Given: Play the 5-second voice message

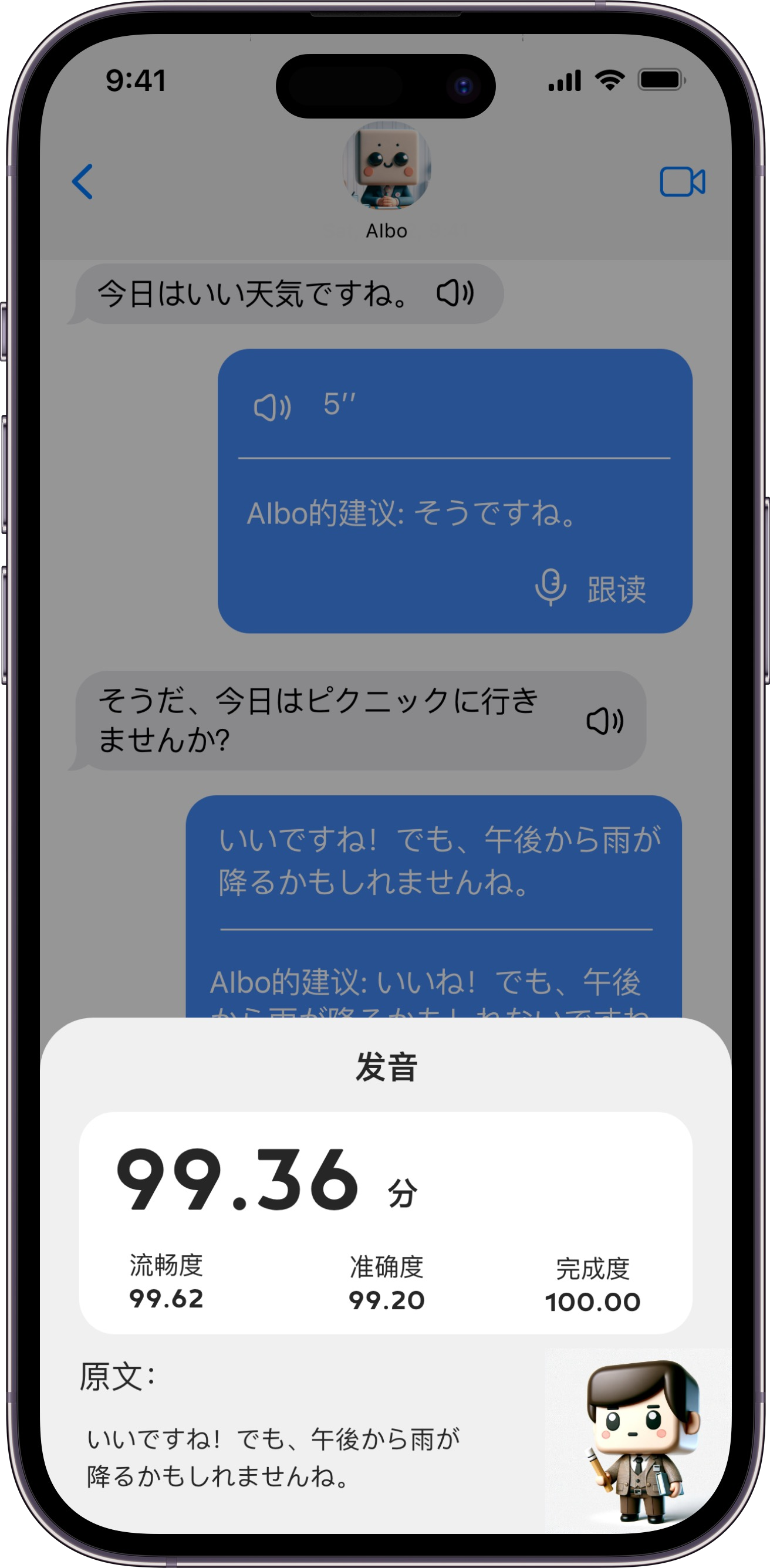Looking at the screenshot, I should (273, 407).
